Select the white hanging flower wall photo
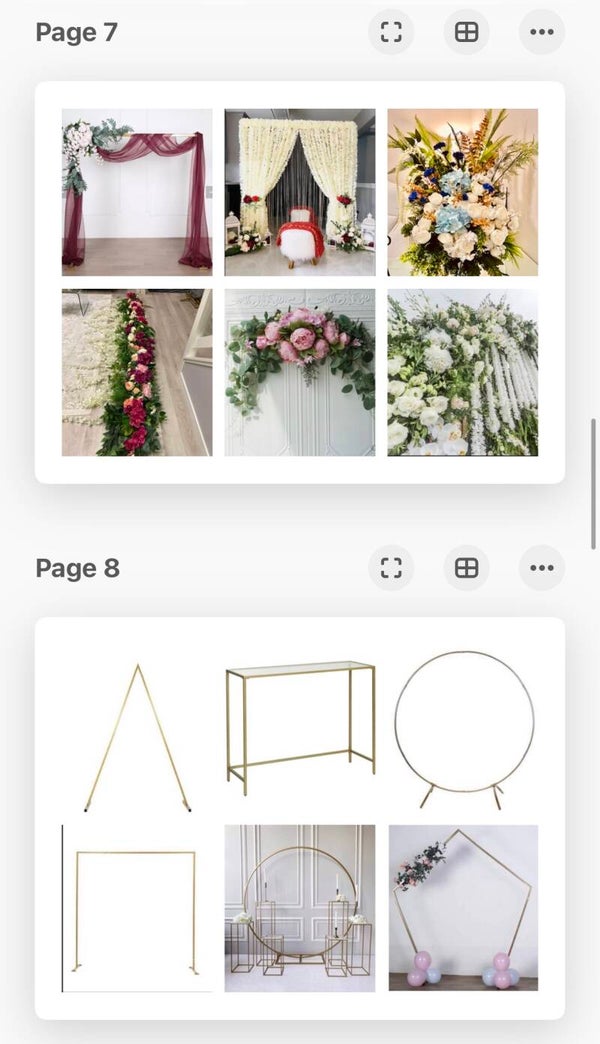600x1044 pixels. tap(463, 373)
